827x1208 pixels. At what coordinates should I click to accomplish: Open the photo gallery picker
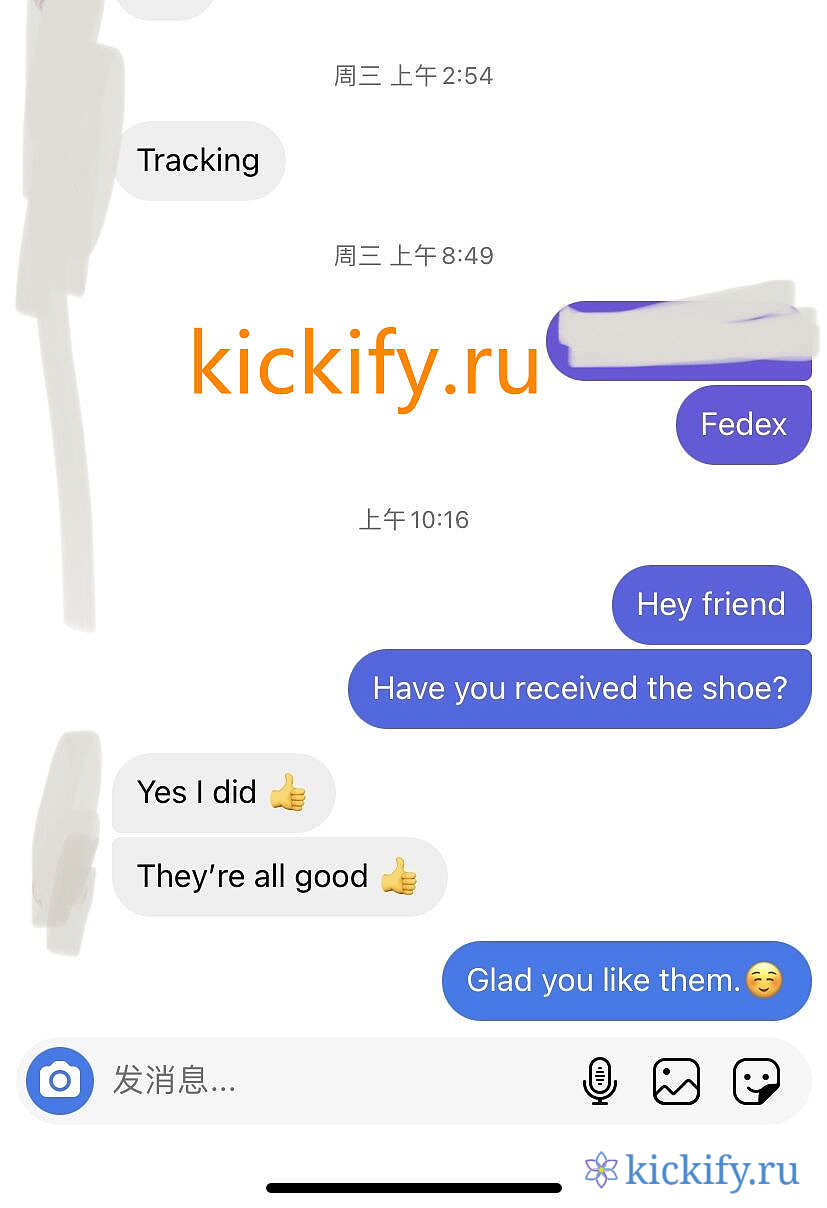pyautogui.click(x=676, y=1081)
